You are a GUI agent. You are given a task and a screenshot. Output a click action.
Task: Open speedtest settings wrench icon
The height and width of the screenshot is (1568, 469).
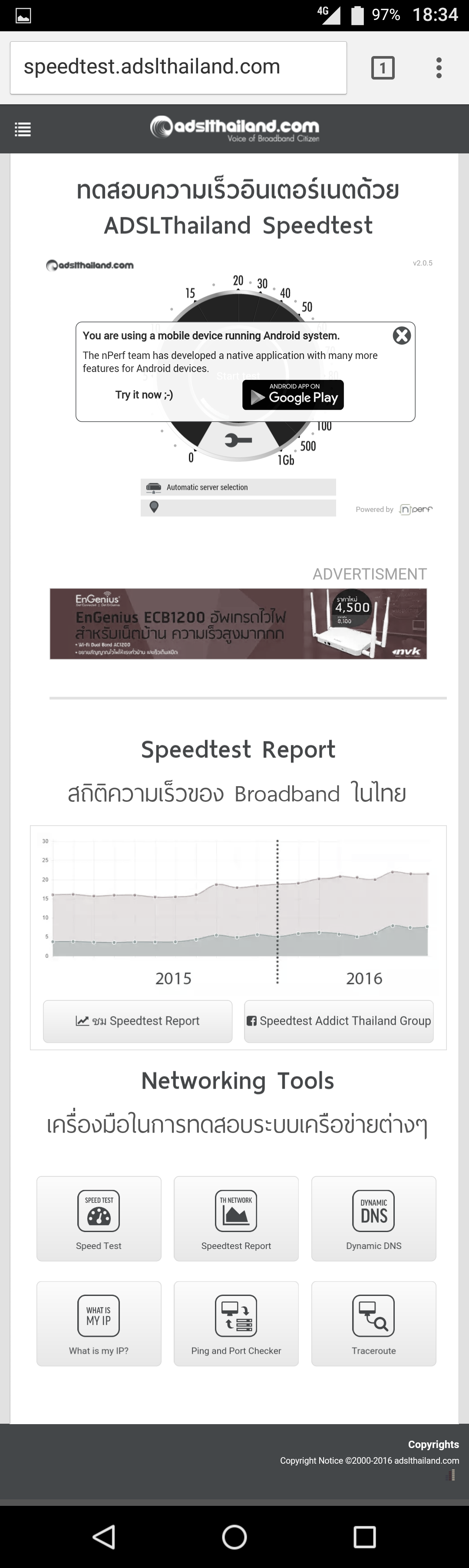(x=238, y=440)
